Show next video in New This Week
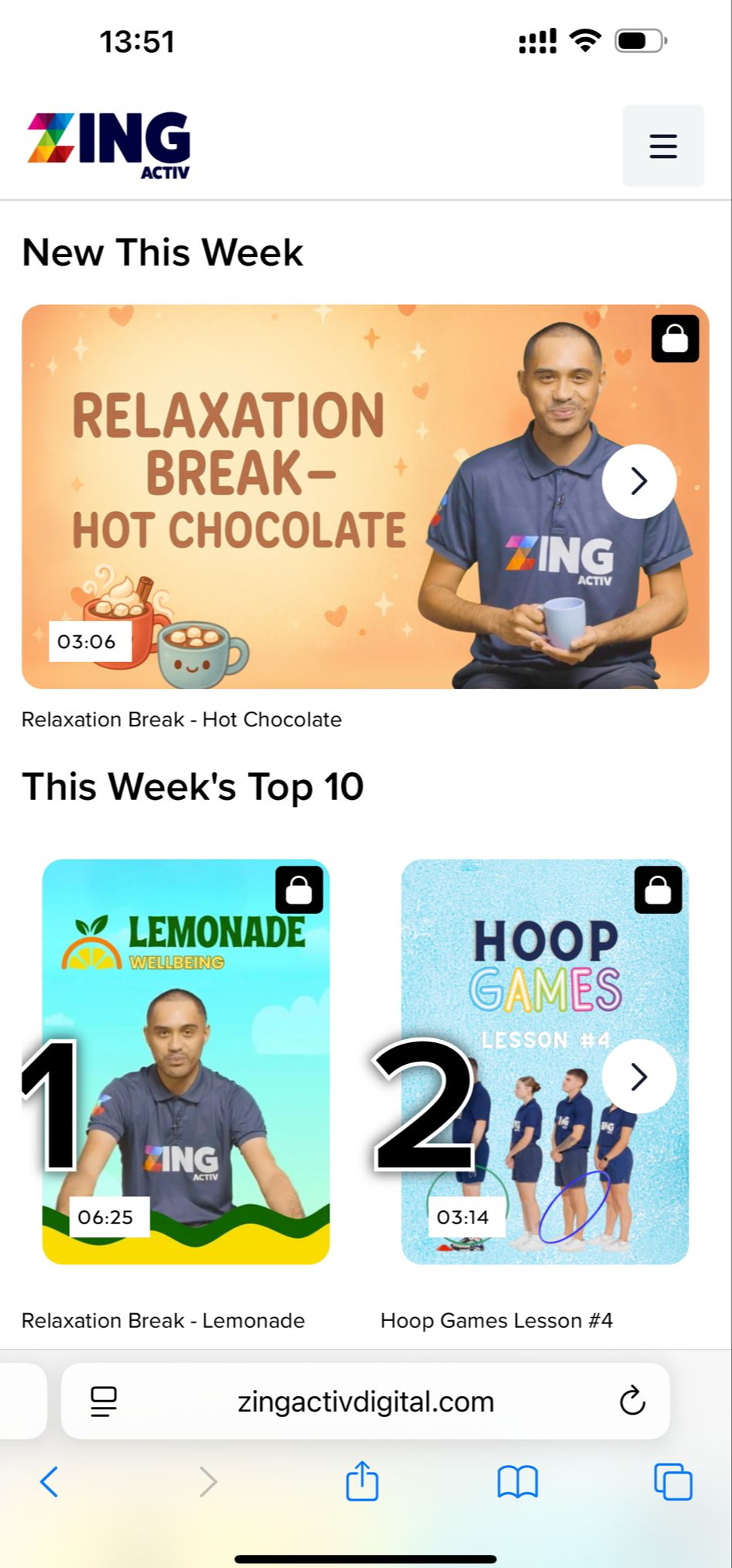 click(x=639, y=481)
